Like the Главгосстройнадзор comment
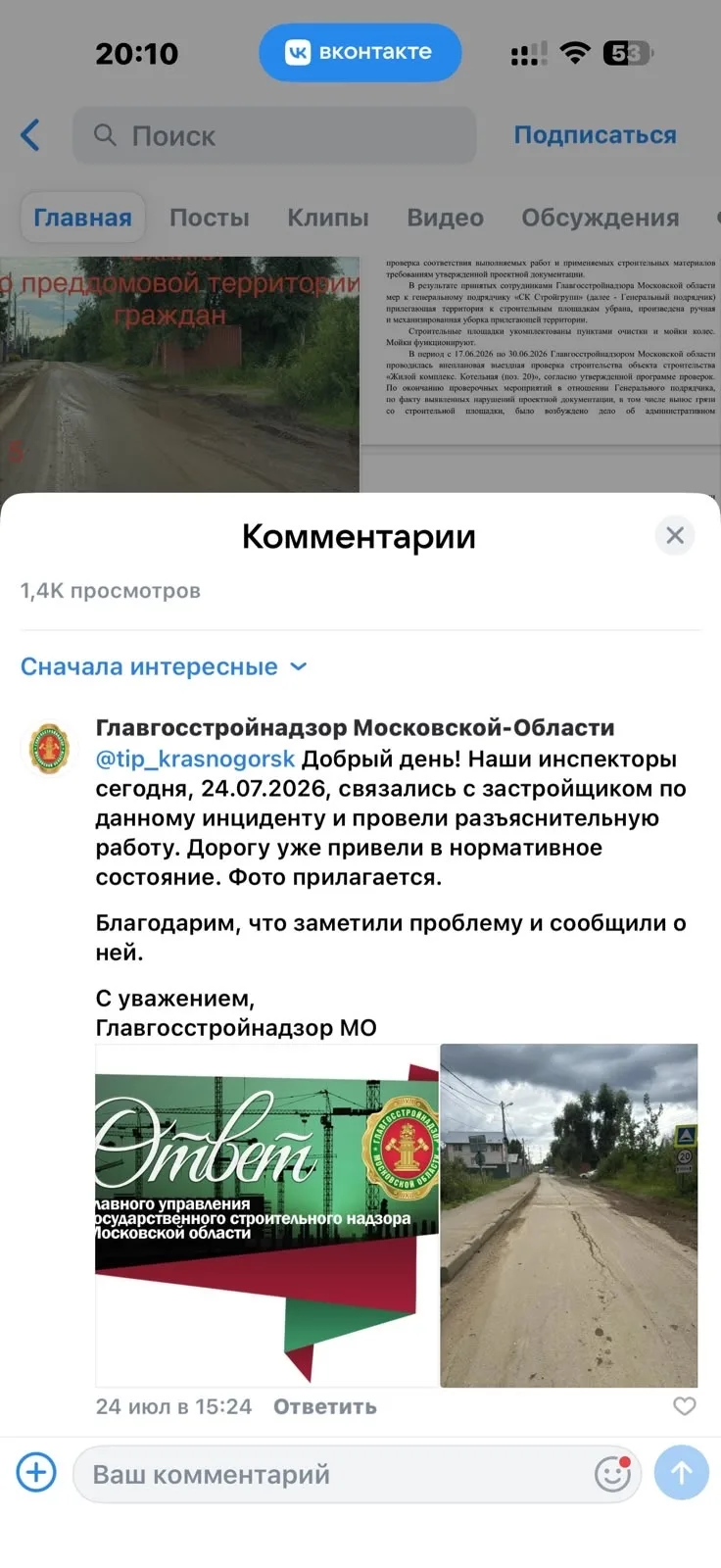The height and width of the screenshot is (1568, 721). point(684,1406)
